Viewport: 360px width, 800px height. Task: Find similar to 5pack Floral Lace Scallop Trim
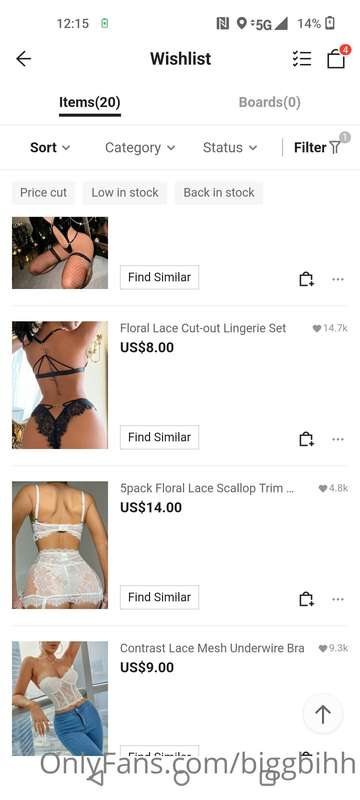160,597
